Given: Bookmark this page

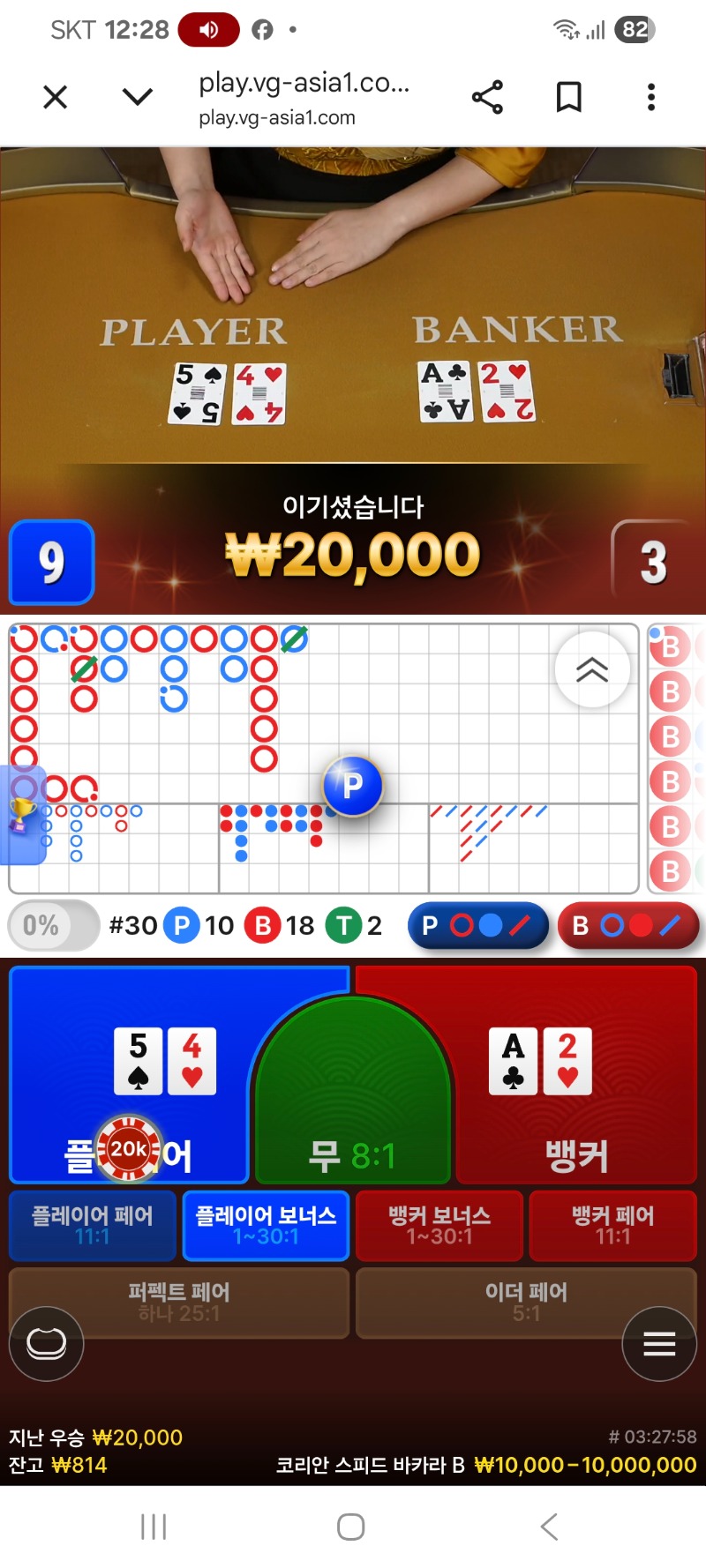Looking at the screenshot, I should [569, 97].
